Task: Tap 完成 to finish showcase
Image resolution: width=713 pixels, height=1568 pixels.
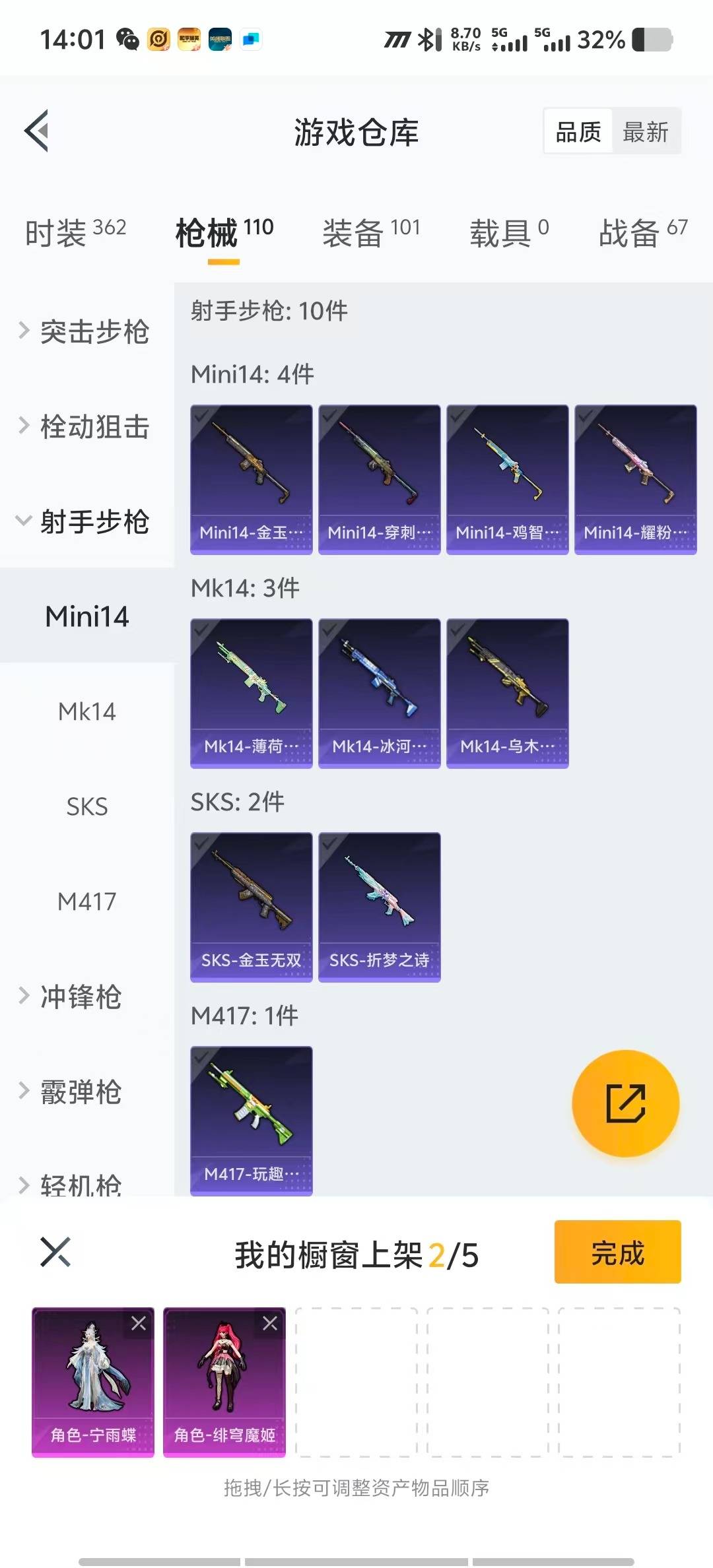Action: 617,1252
